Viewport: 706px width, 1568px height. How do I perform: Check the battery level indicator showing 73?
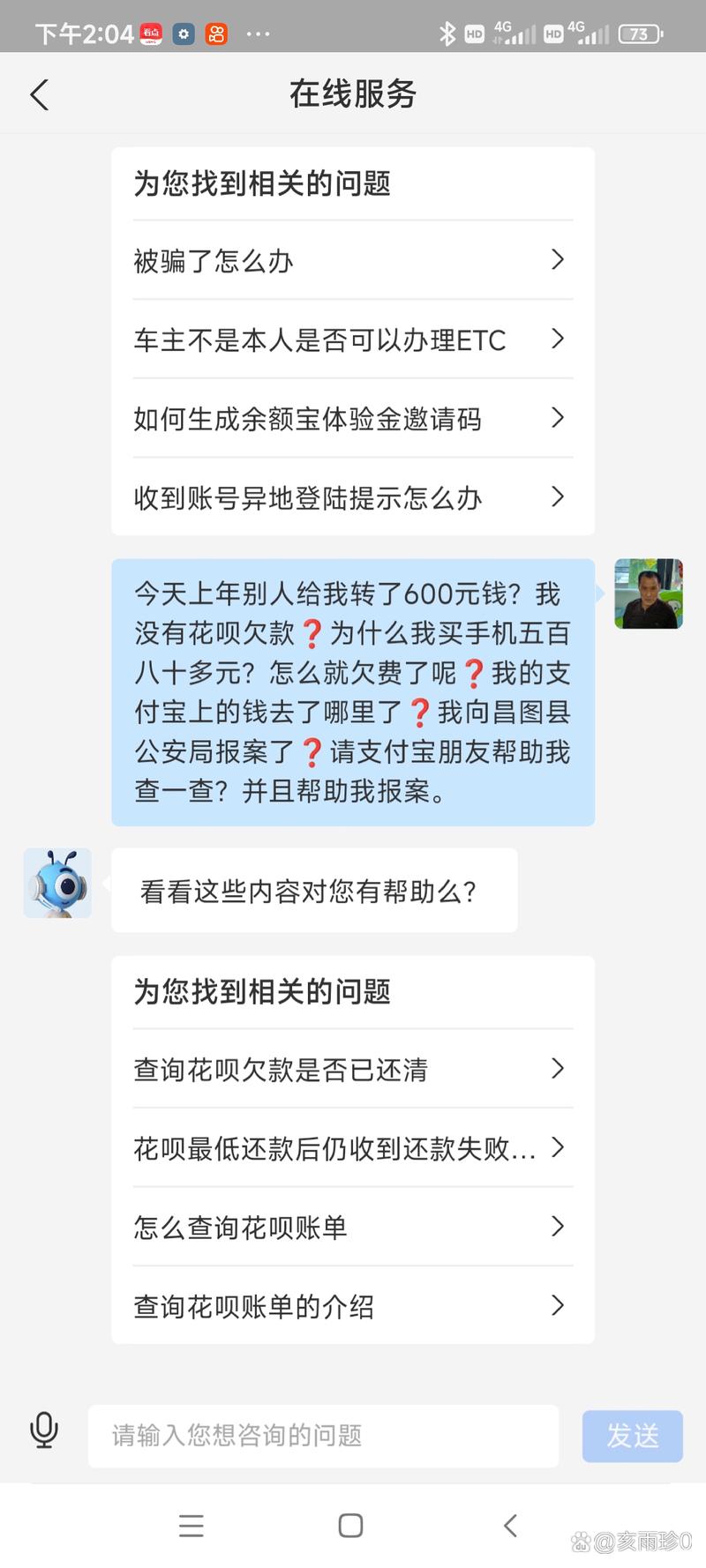(638, 34)
